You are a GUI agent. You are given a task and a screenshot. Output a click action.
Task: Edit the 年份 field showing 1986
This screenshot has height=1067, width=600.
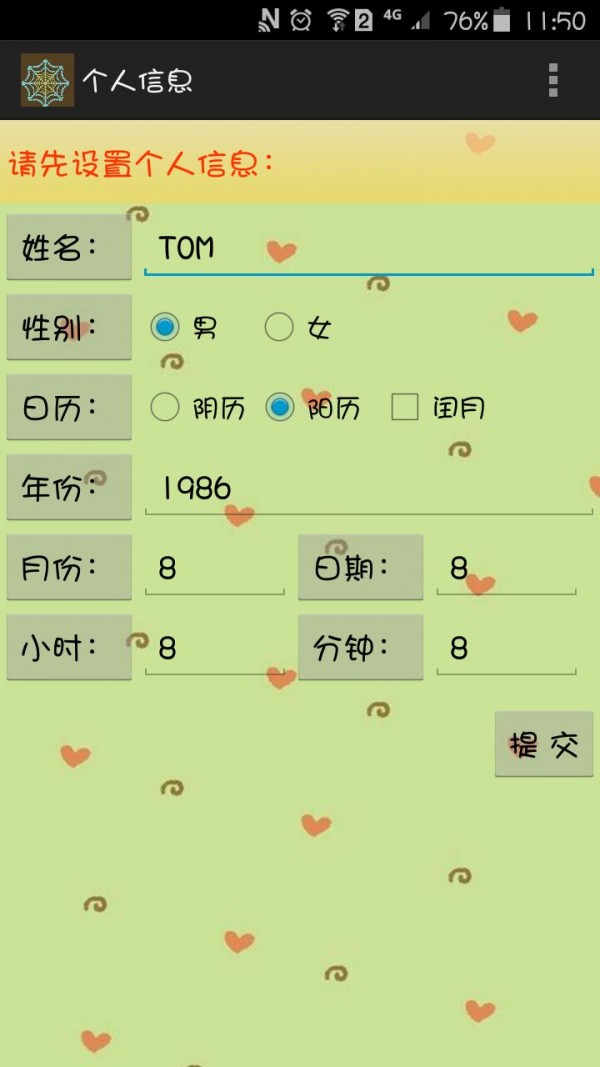tap(368, 488)
